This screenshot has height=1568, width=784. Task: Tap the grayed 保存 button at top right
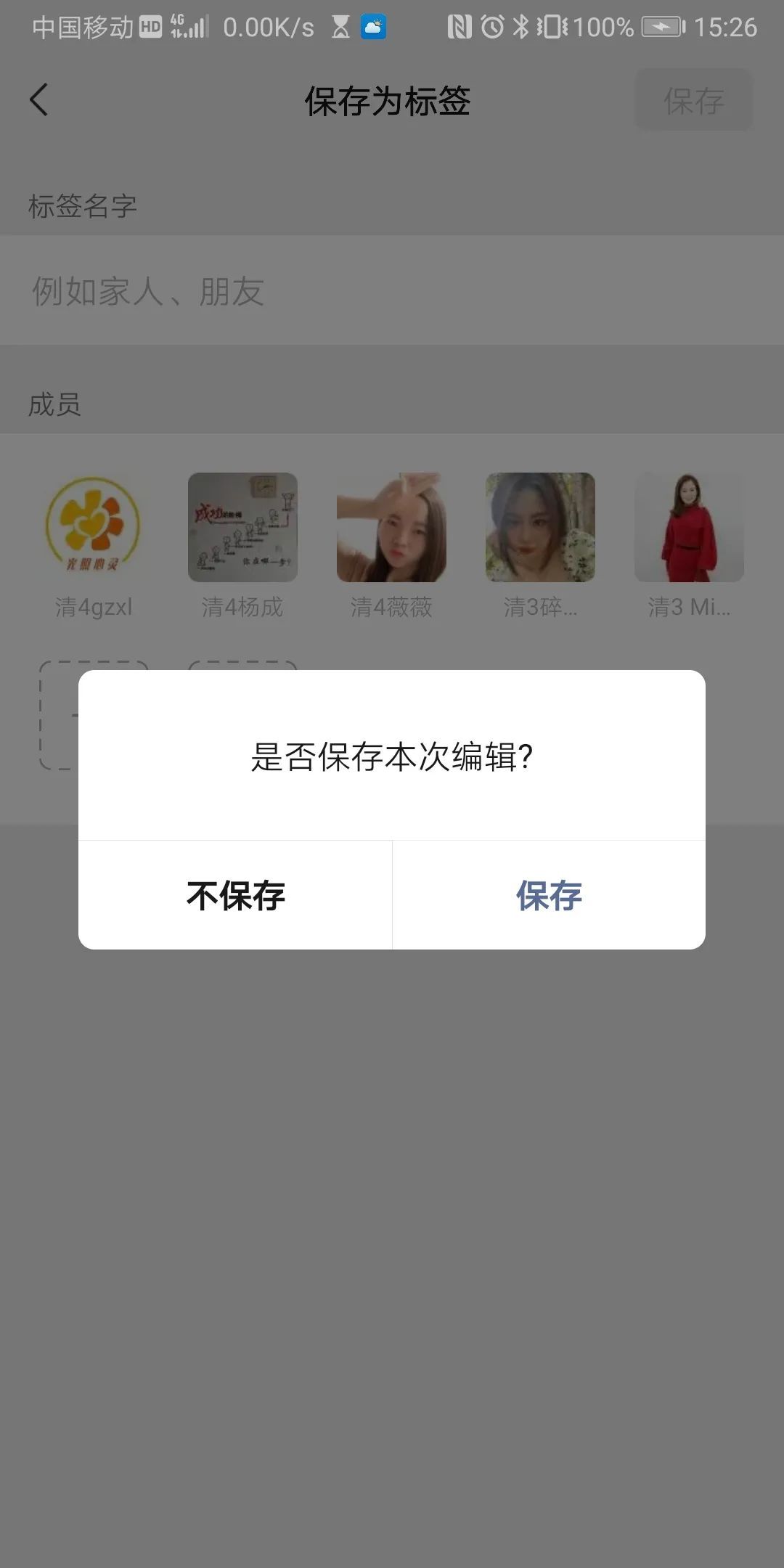[x=693, y=102]
